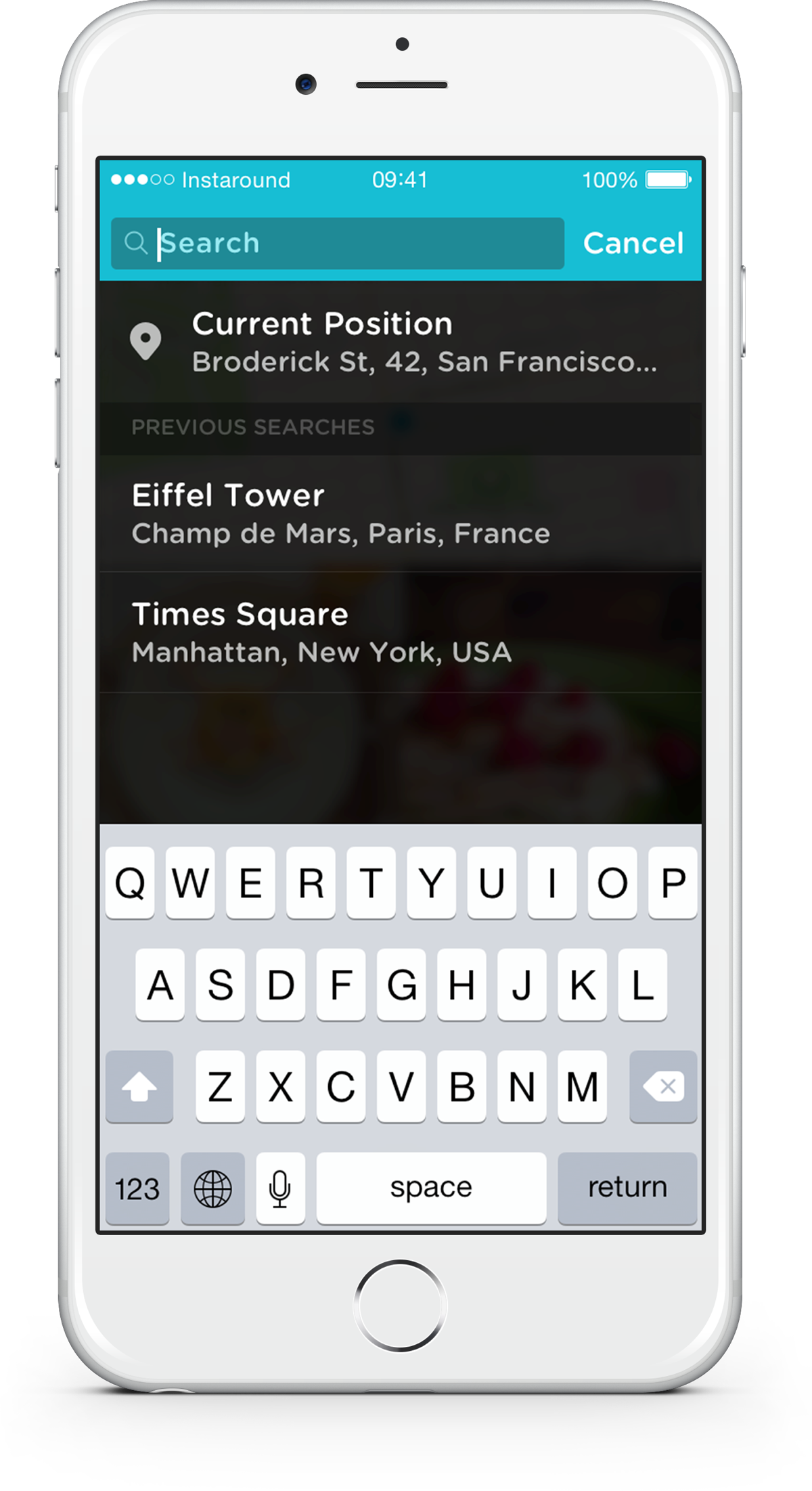Tap the microphone dictation key
This screenshot has width=812, height=1491.
[x=280, y=1188]
